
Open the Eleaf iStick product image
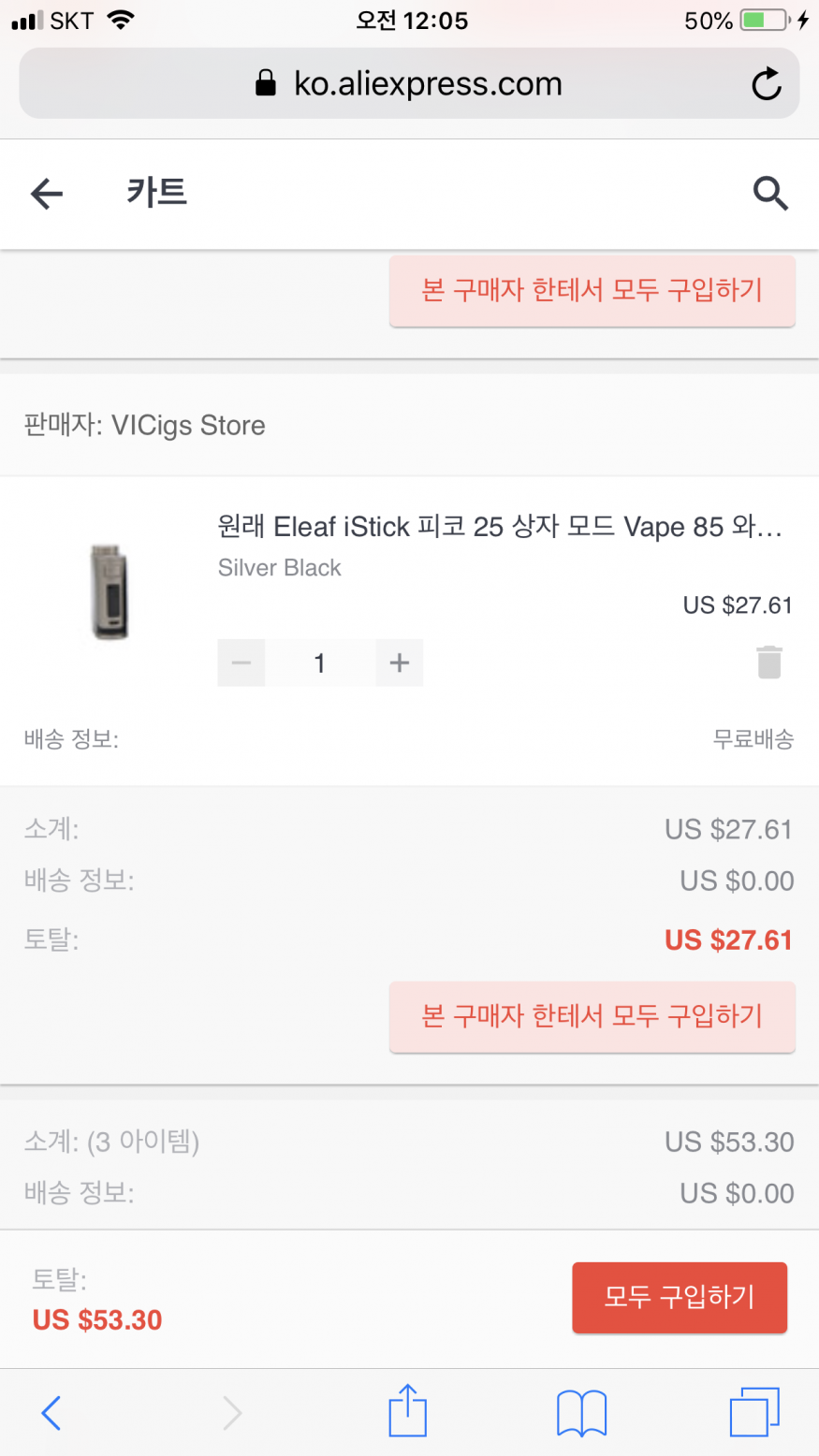pyautogui.click(x=110, y=591)
